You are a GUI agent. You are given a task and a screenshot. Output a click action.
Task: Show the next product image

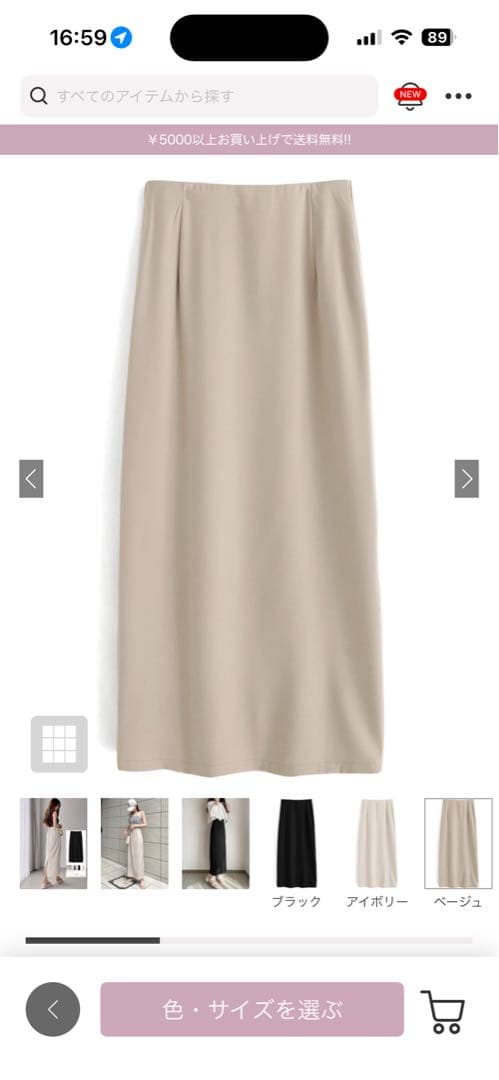click(467, 479)
